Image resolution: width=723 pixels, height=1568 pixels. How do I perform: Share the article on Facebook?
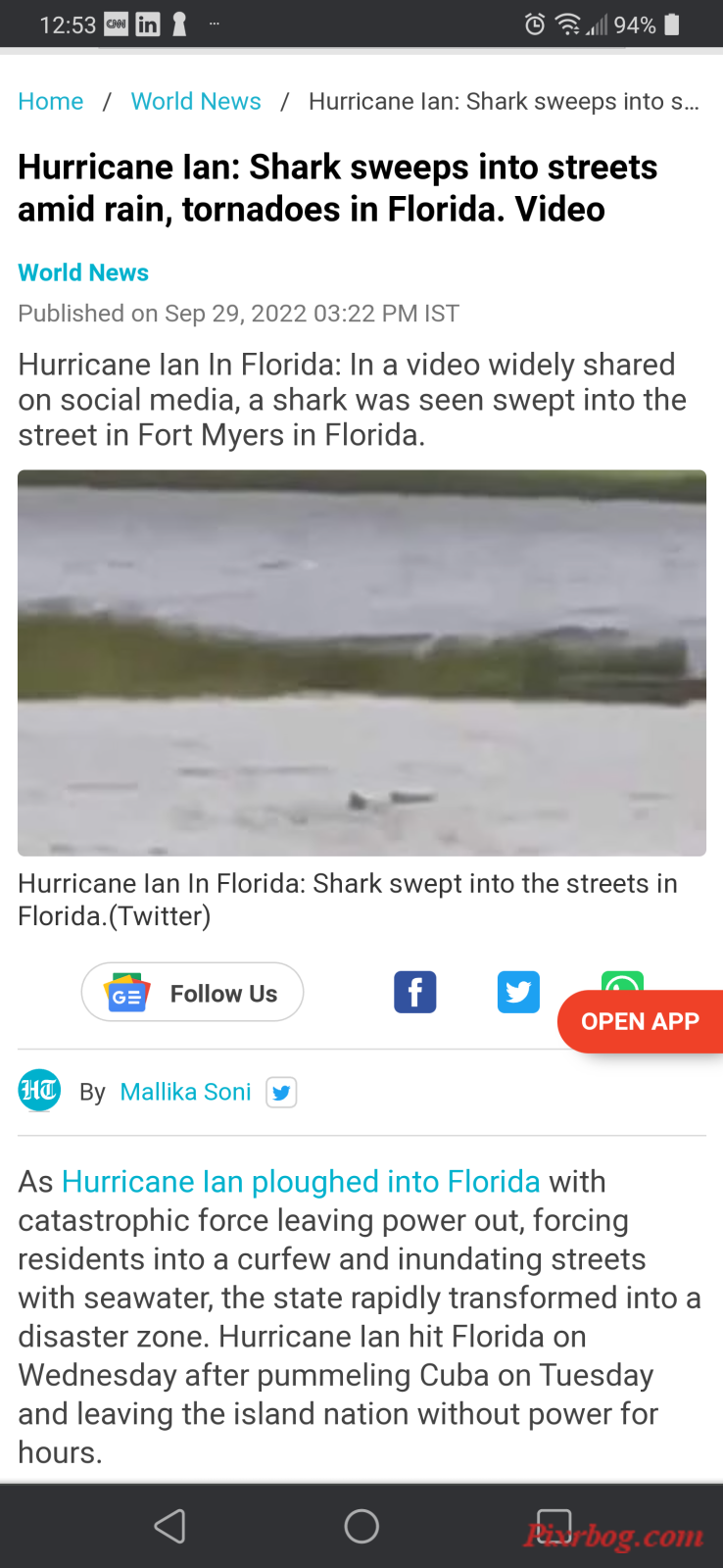[x=415, y=992]
